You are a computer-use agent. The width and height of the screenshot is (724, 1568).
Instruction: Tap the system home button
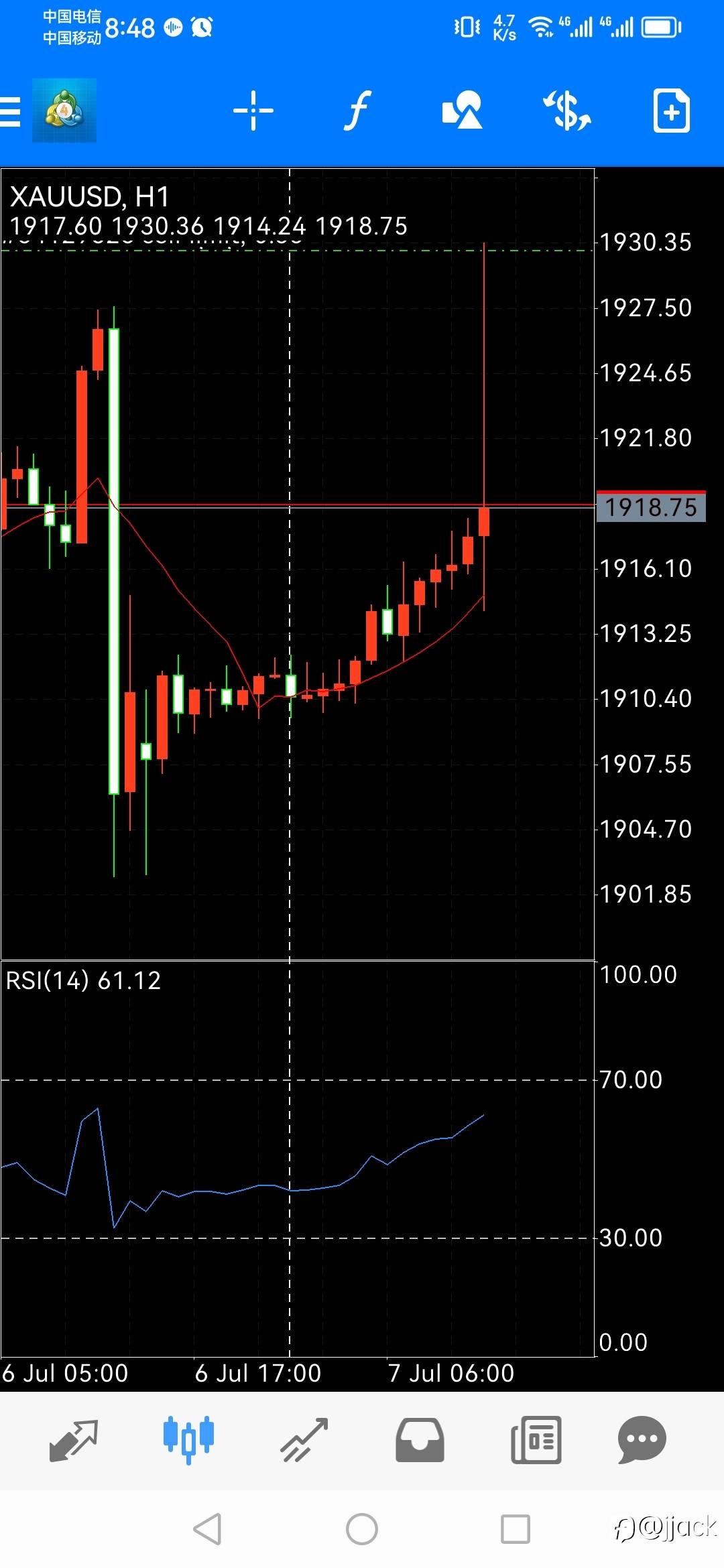click(362, 1529)
